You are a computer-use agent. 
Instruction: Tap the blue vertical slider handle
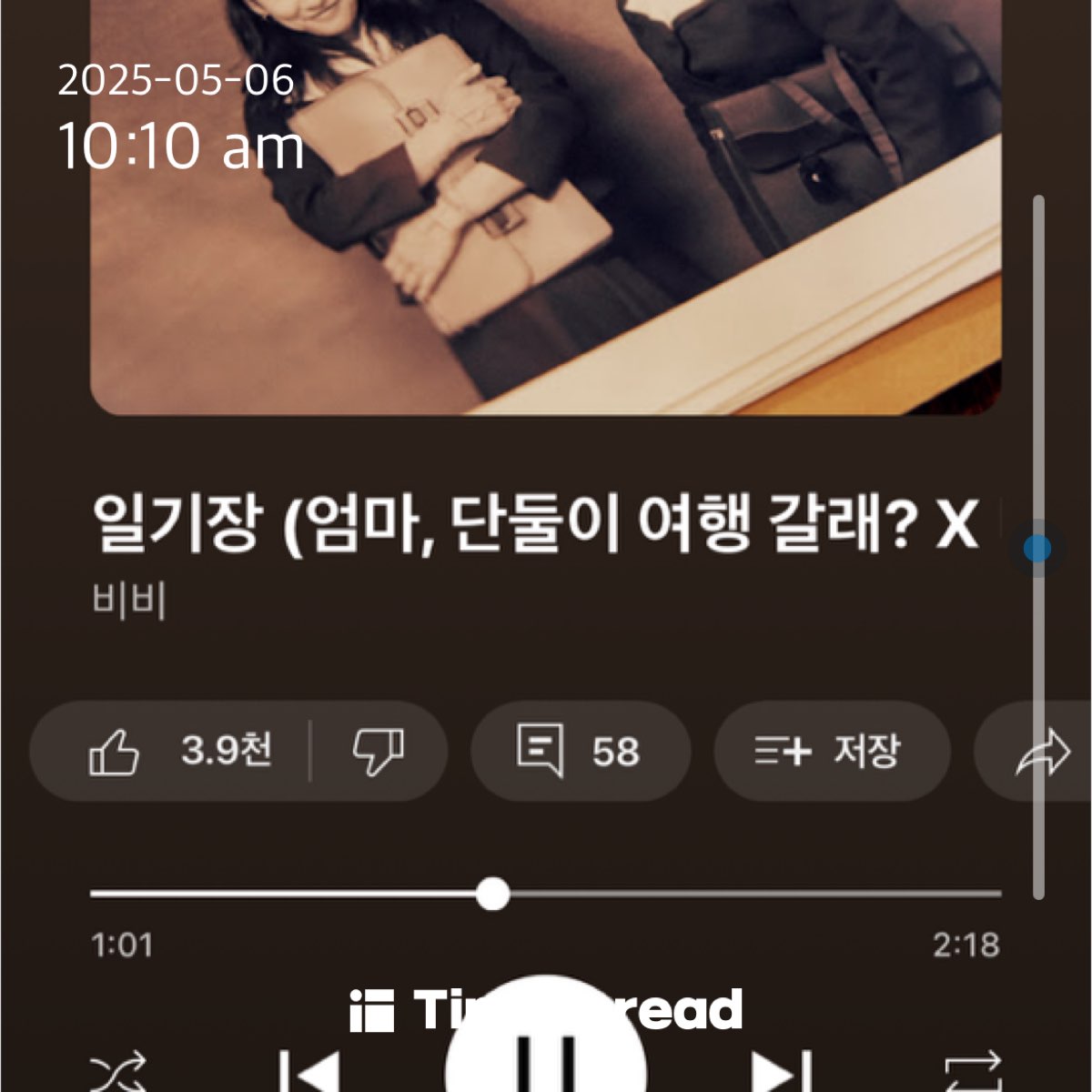coord(1037,549)
